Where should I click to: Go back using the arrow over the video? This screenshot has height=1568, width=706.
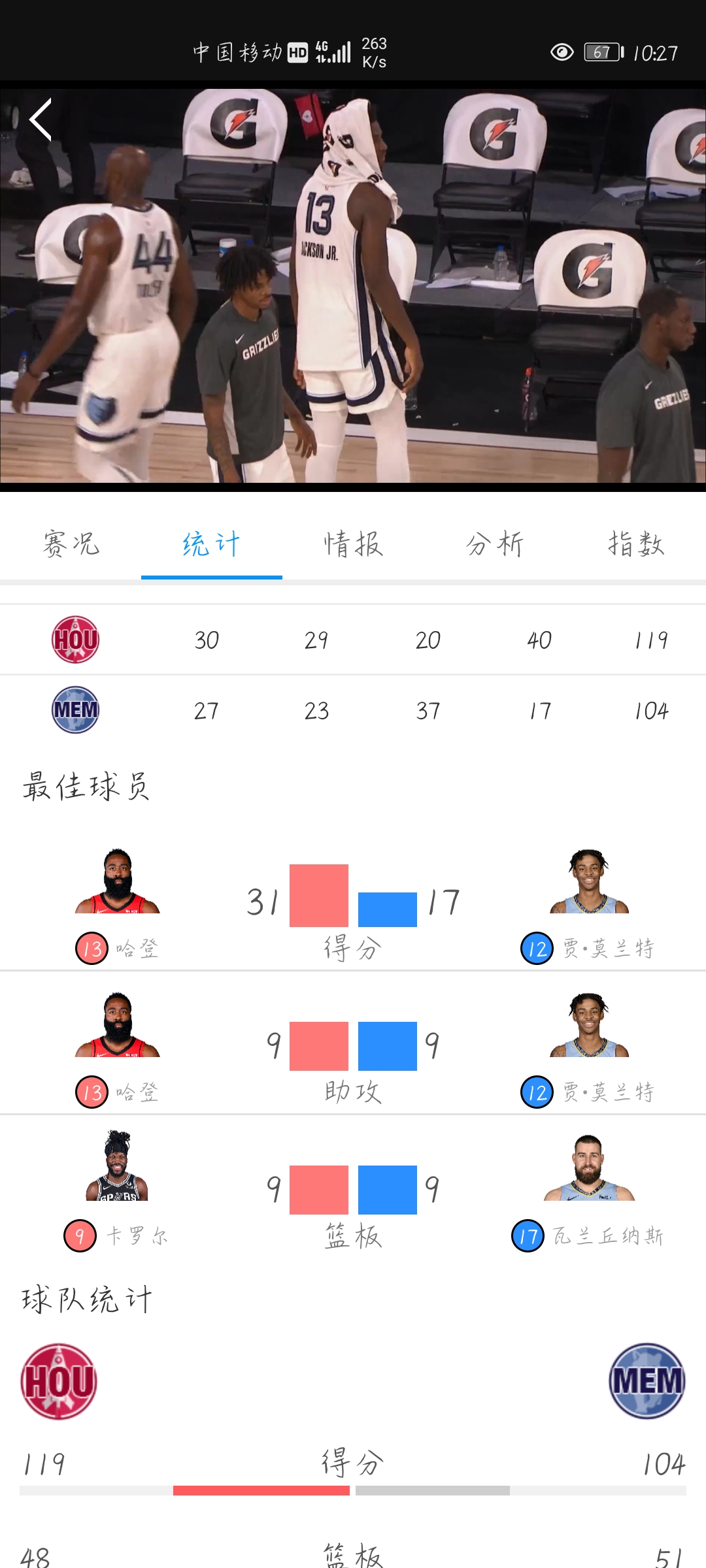[41, 120]
